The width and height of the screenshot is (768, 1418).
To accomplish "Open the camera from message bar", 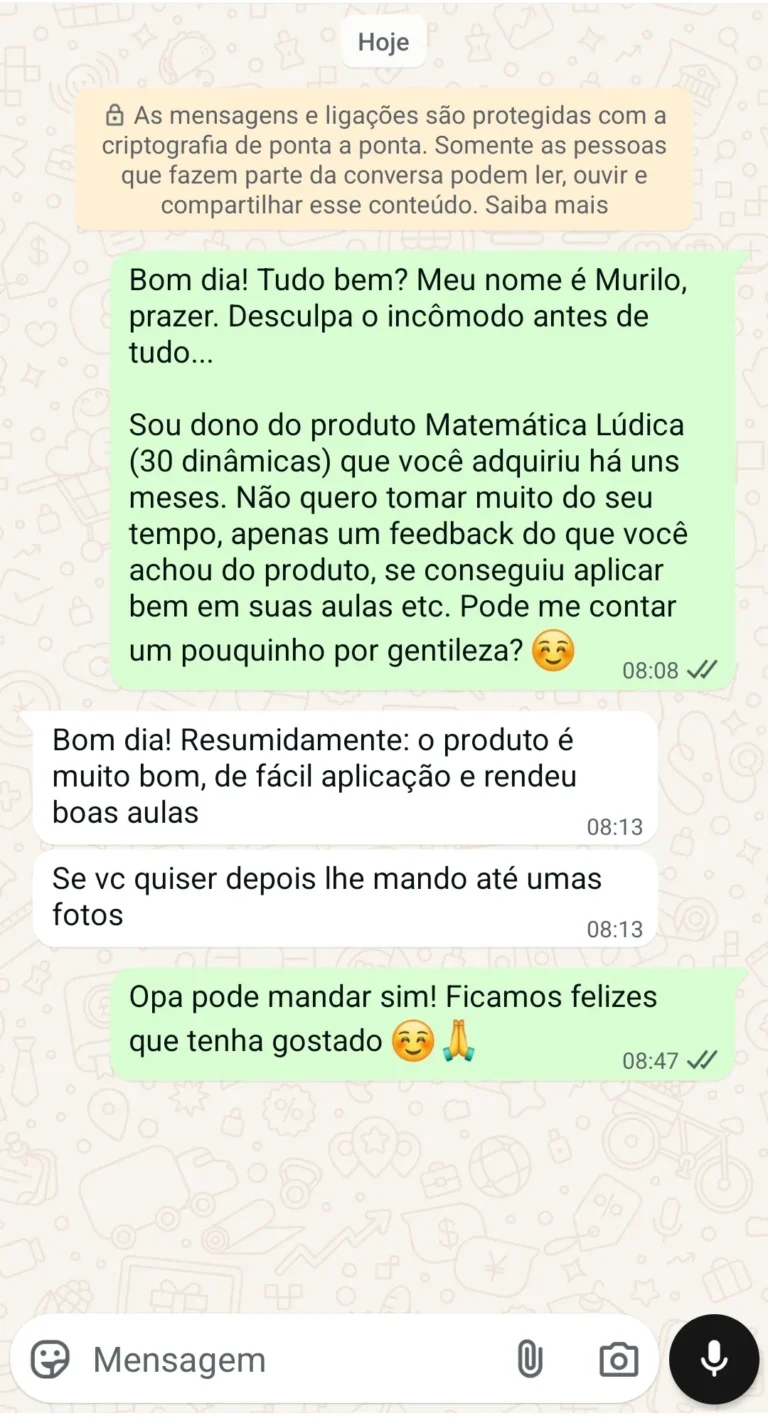I will coord(618,1359).
